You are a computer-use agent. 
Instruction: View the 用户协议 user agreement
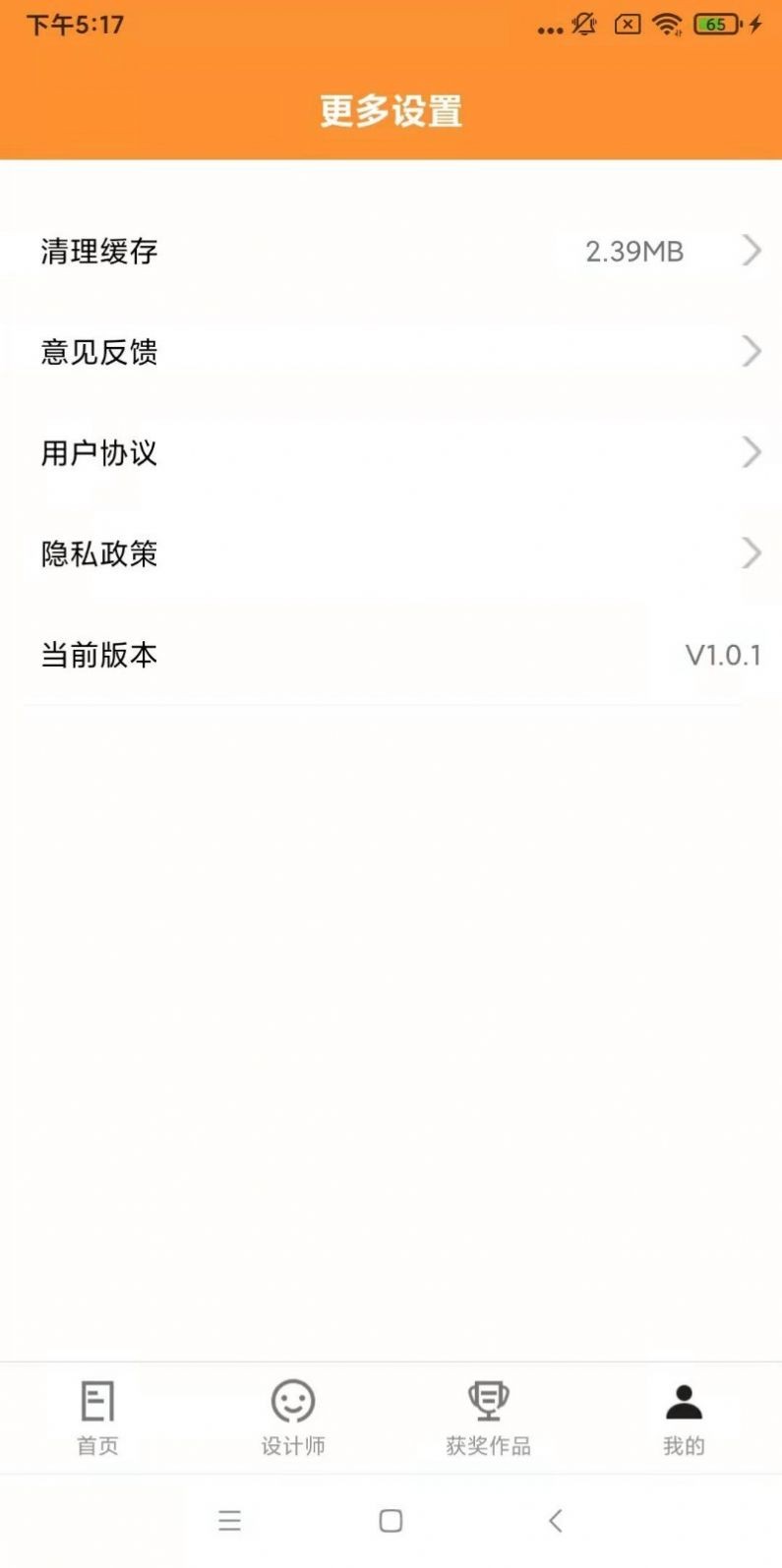pyautogui.click(x=391, y=453)
